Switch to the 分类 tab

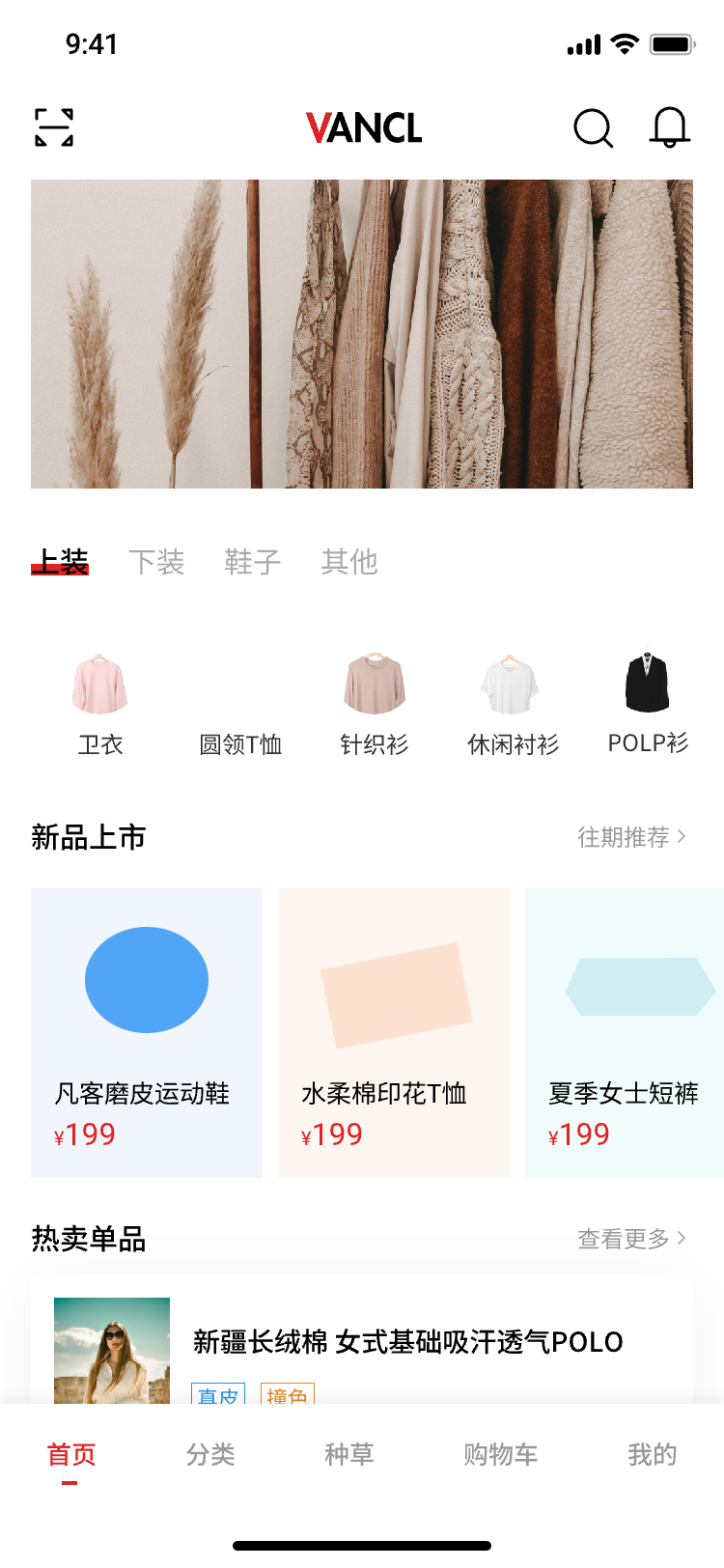210,1455
